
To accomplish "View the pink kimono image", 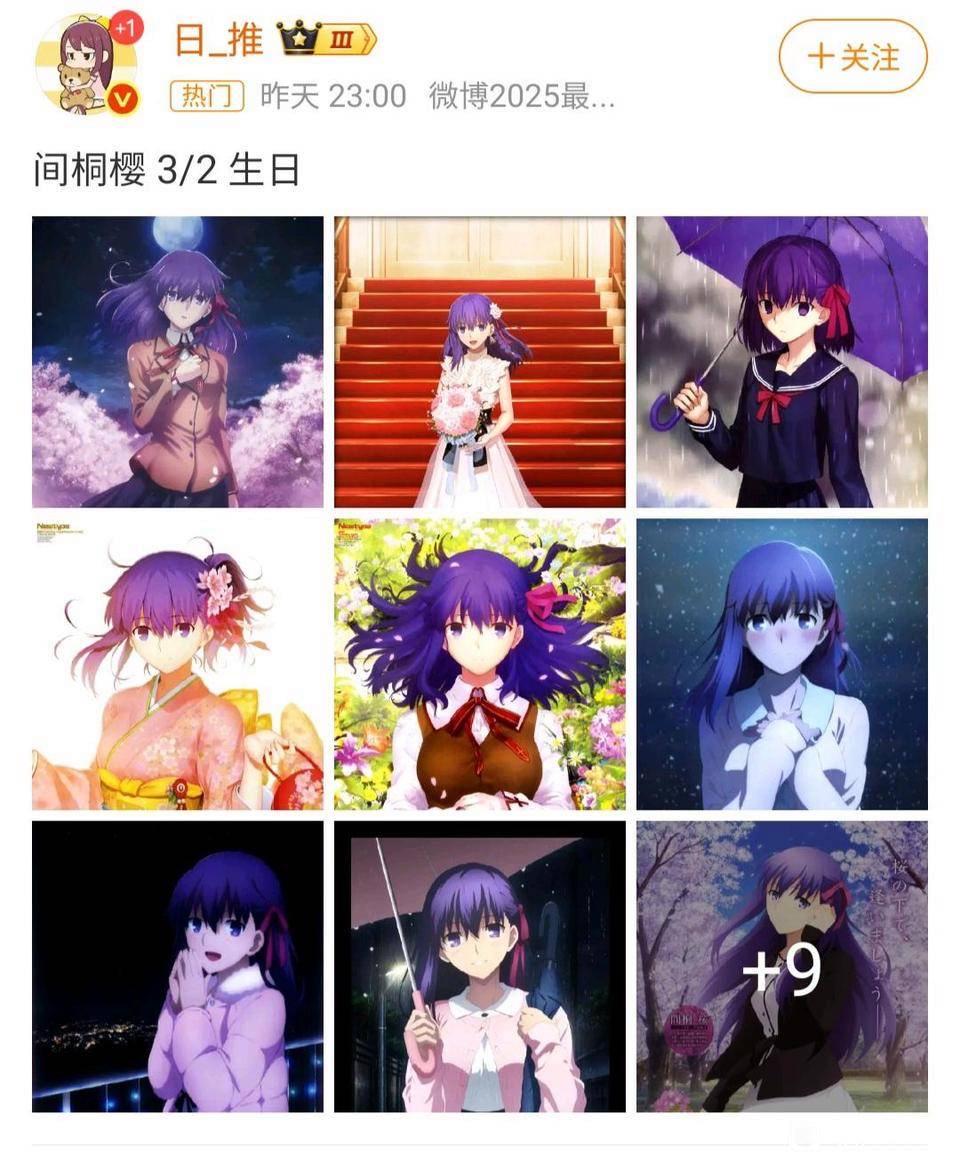I will click(x=178, y=664).
